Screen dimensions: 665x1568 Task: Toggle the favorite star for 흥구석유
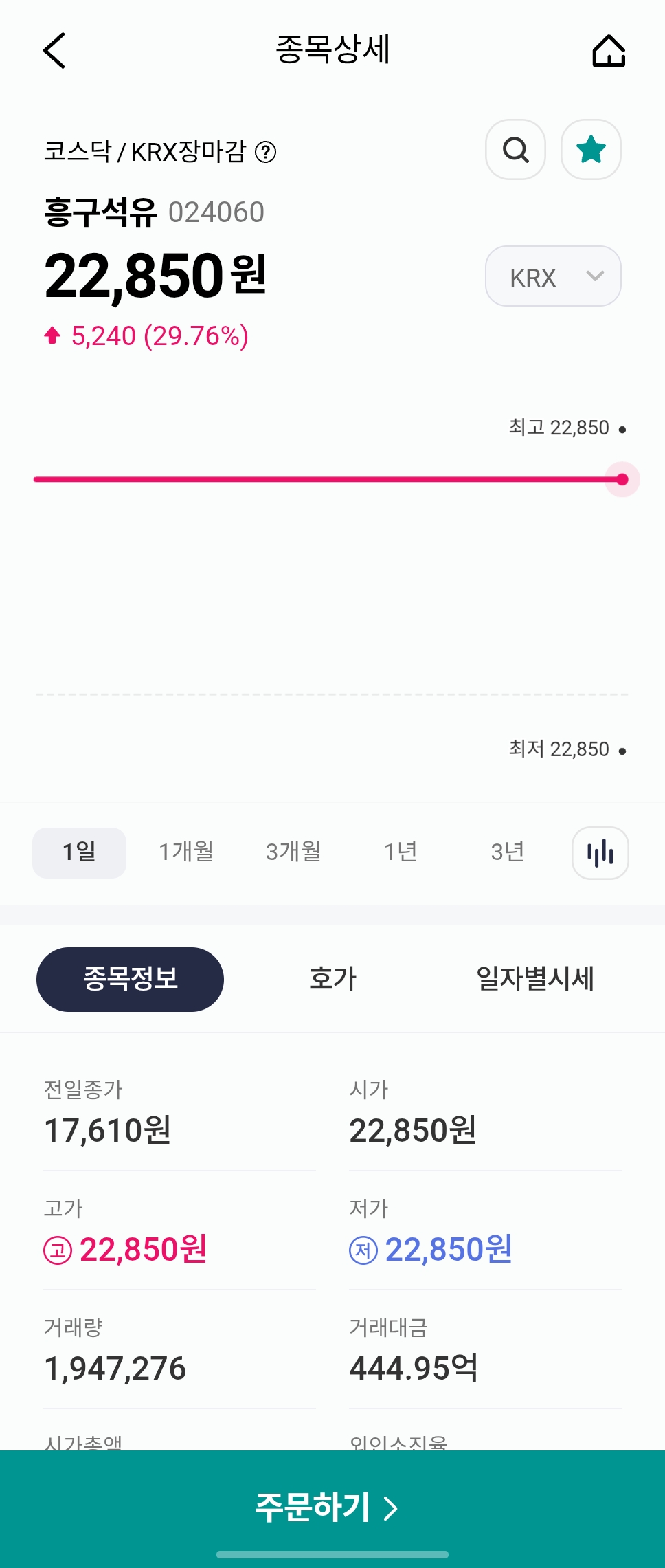pos(591,150)
